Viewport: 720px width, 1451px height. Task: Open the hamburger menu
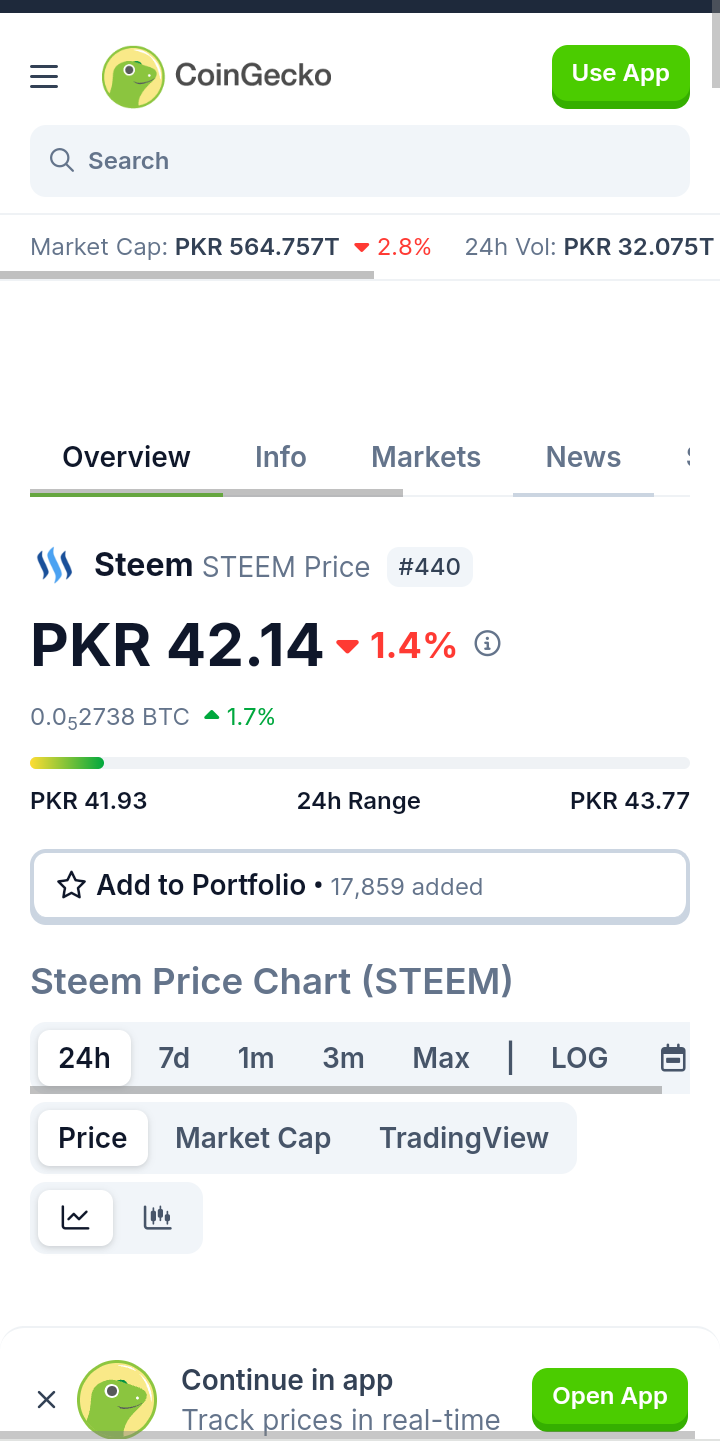(x=44, y=77)
